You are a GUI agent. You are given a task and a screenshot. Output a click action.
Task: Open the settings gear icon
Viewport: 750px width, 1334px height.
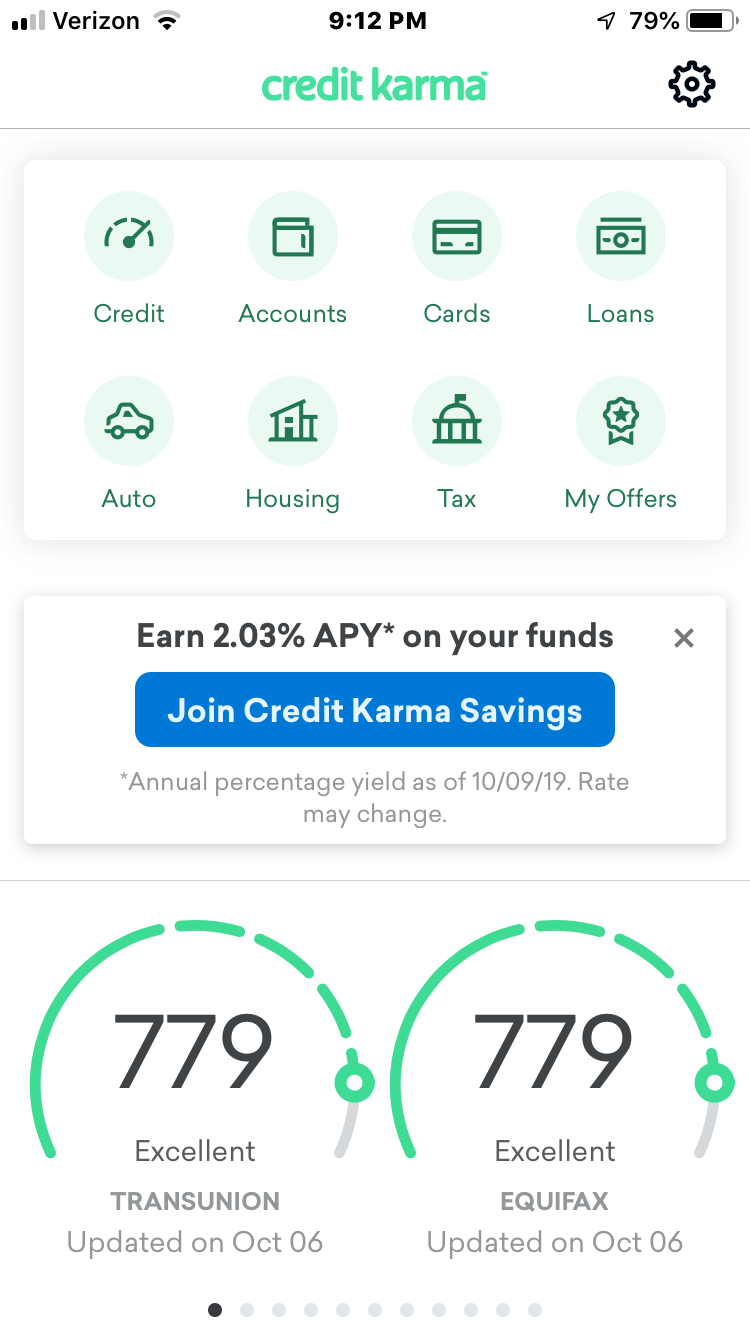(691, 85)
